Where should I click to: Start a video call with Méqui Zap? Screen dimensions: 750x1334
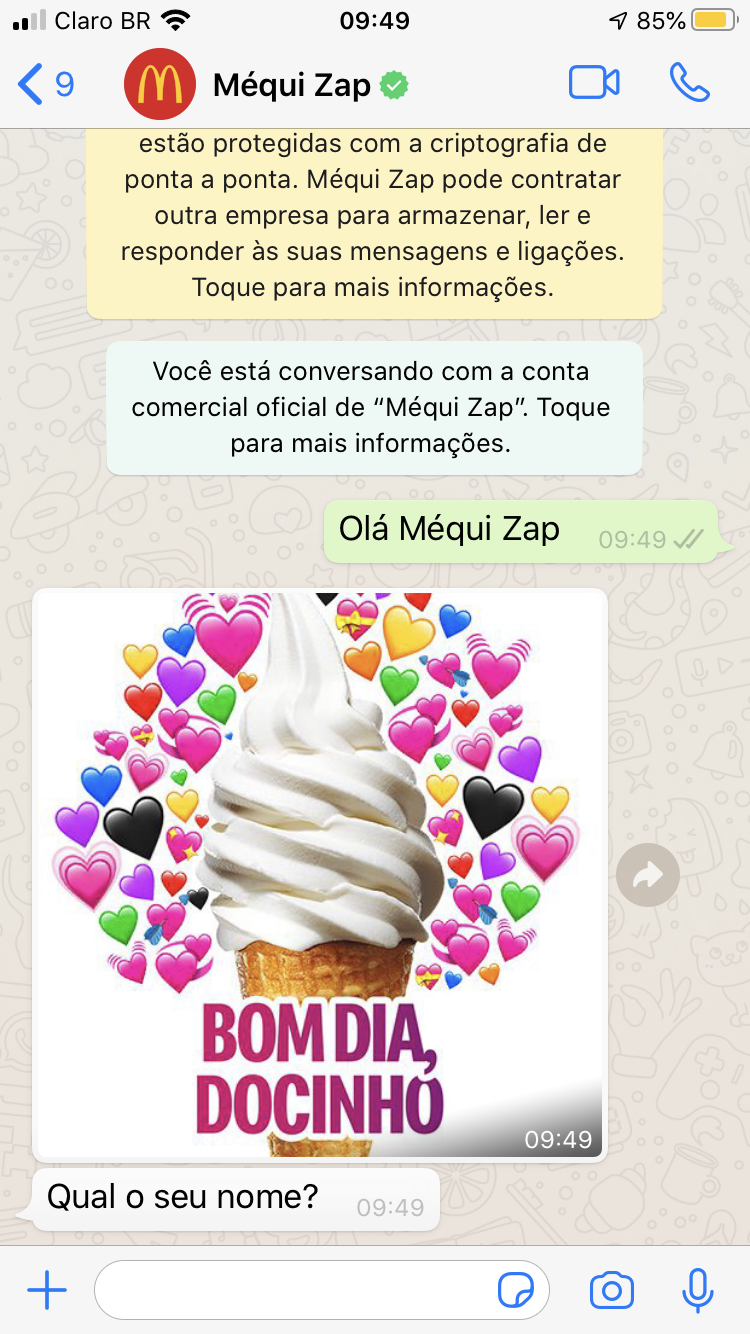(x=594, y=83)
